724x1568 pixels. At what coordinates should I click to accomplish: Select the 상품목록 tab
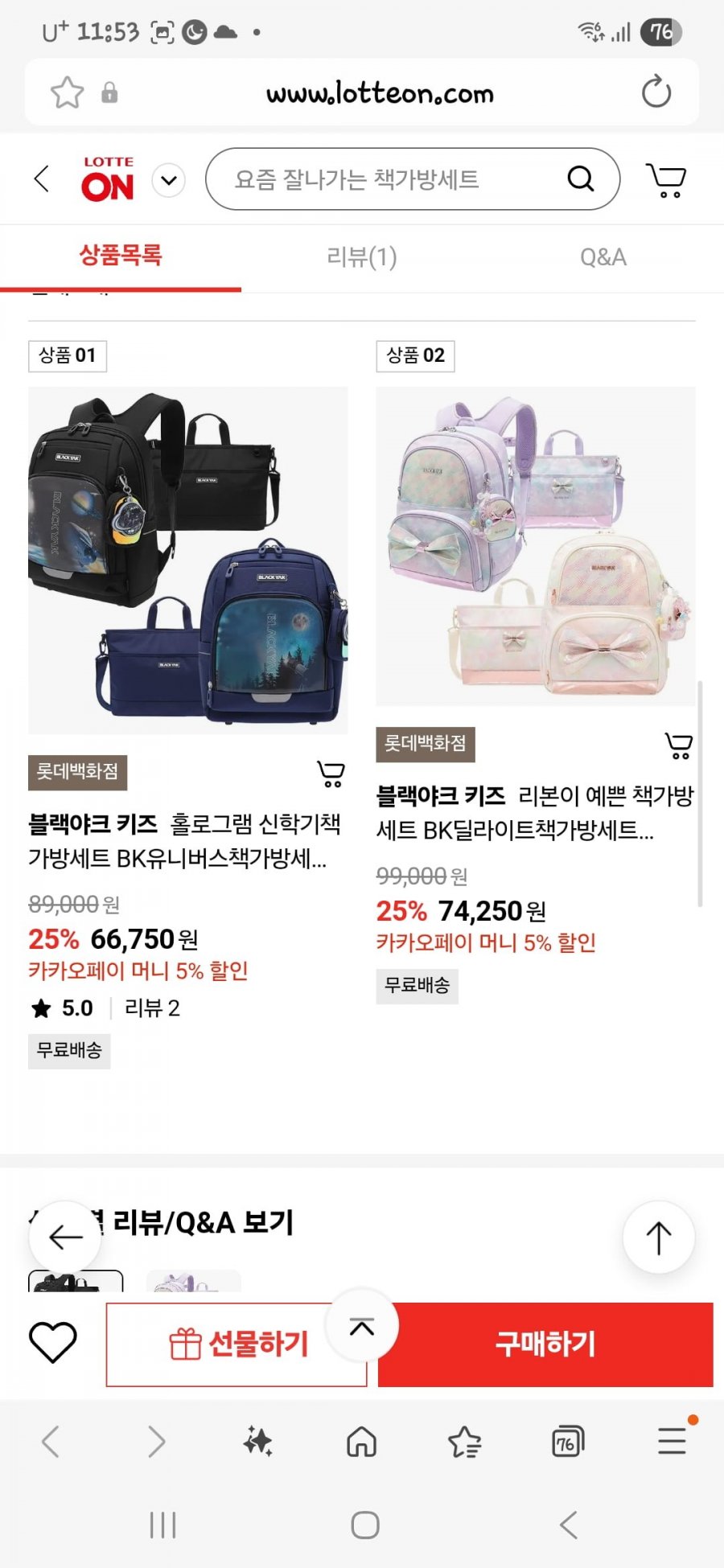pyautogui.click(x=121, y=256)
